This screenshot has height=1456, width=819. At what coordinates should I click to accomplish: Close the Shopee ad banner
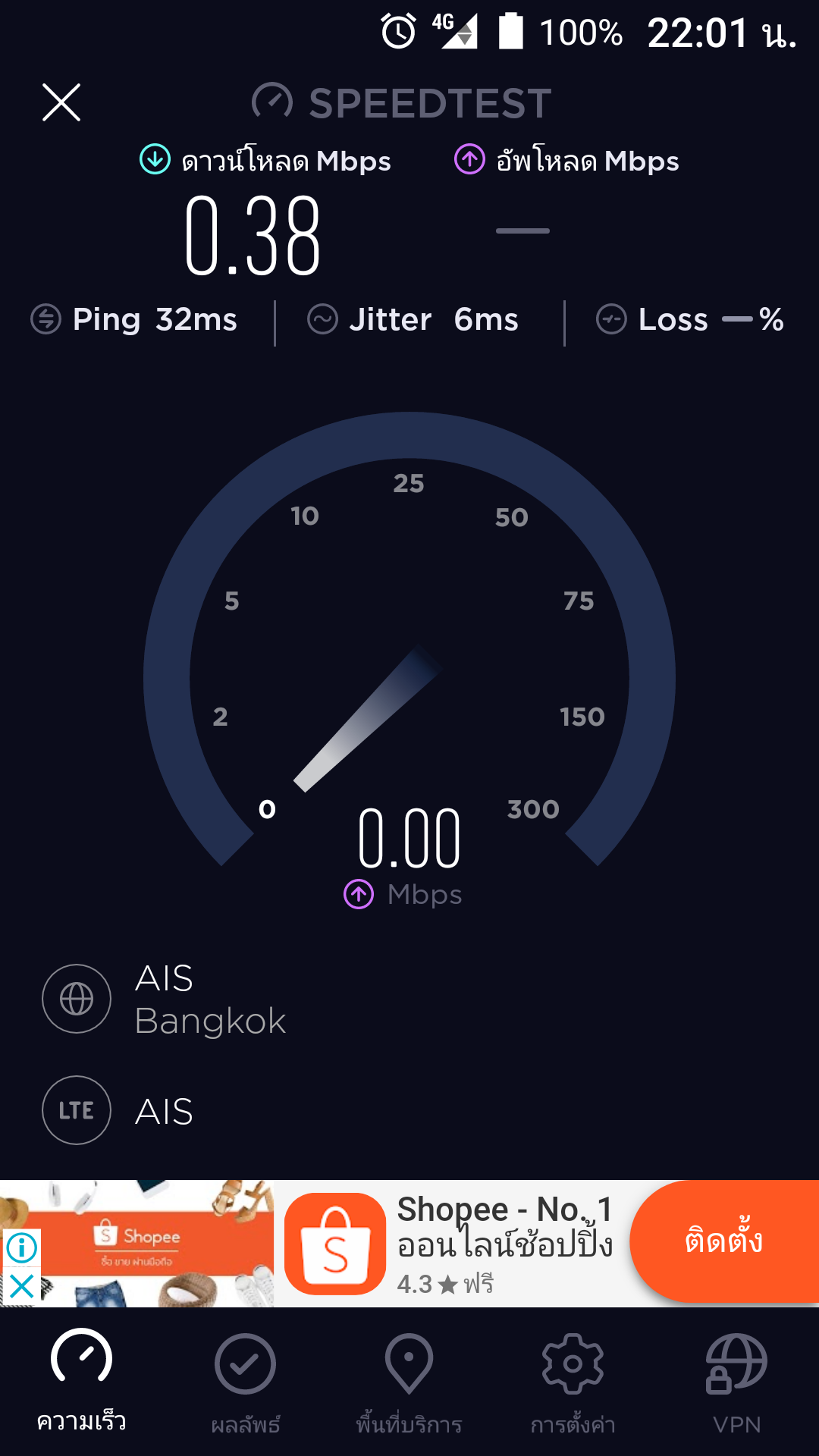click(x=21, y=1286)
